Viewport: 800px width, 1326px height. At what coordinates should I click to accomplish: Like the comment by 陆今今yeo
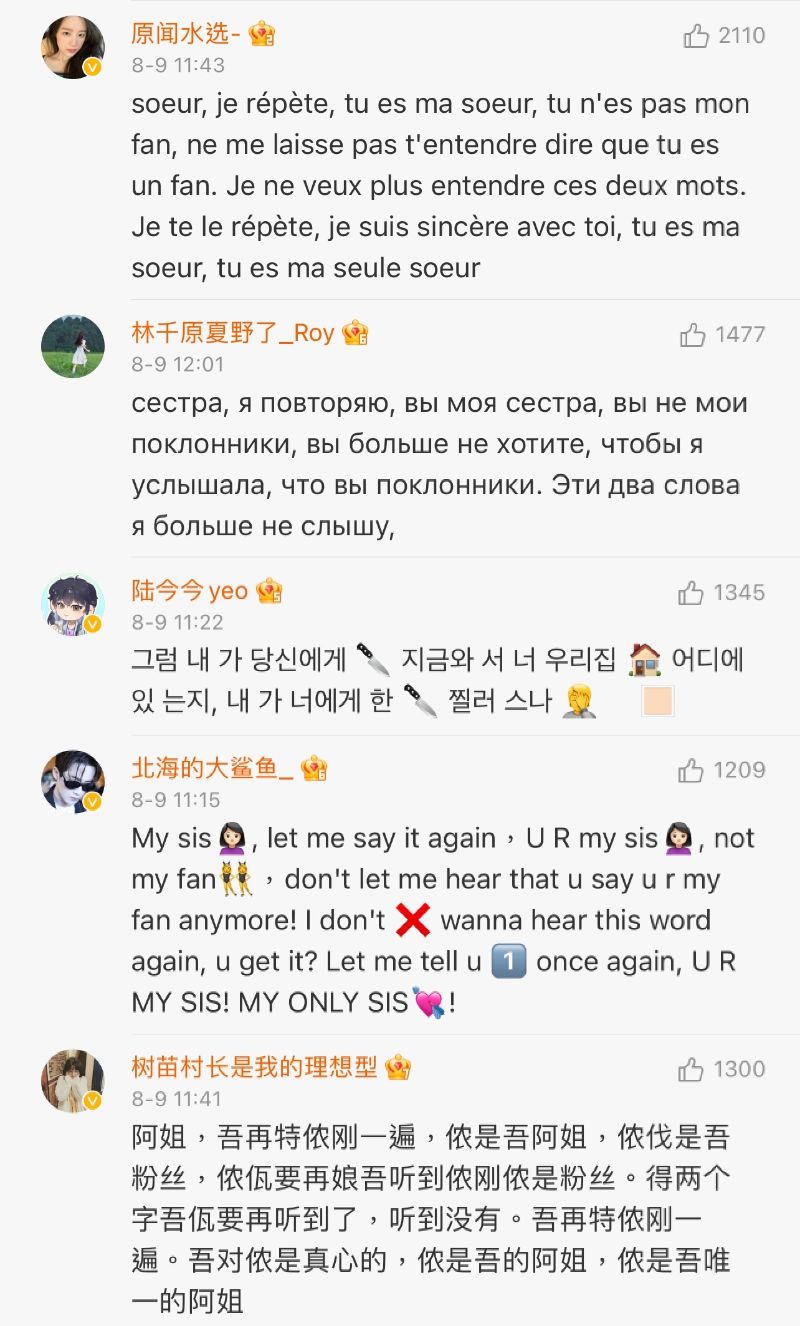(x=691, y=593)
